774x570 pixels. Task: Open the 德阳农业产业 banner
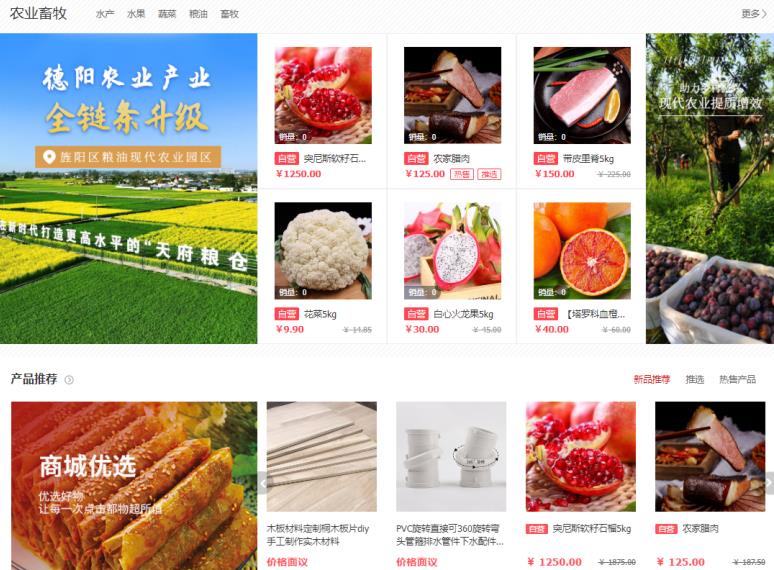tap(128, 188)
